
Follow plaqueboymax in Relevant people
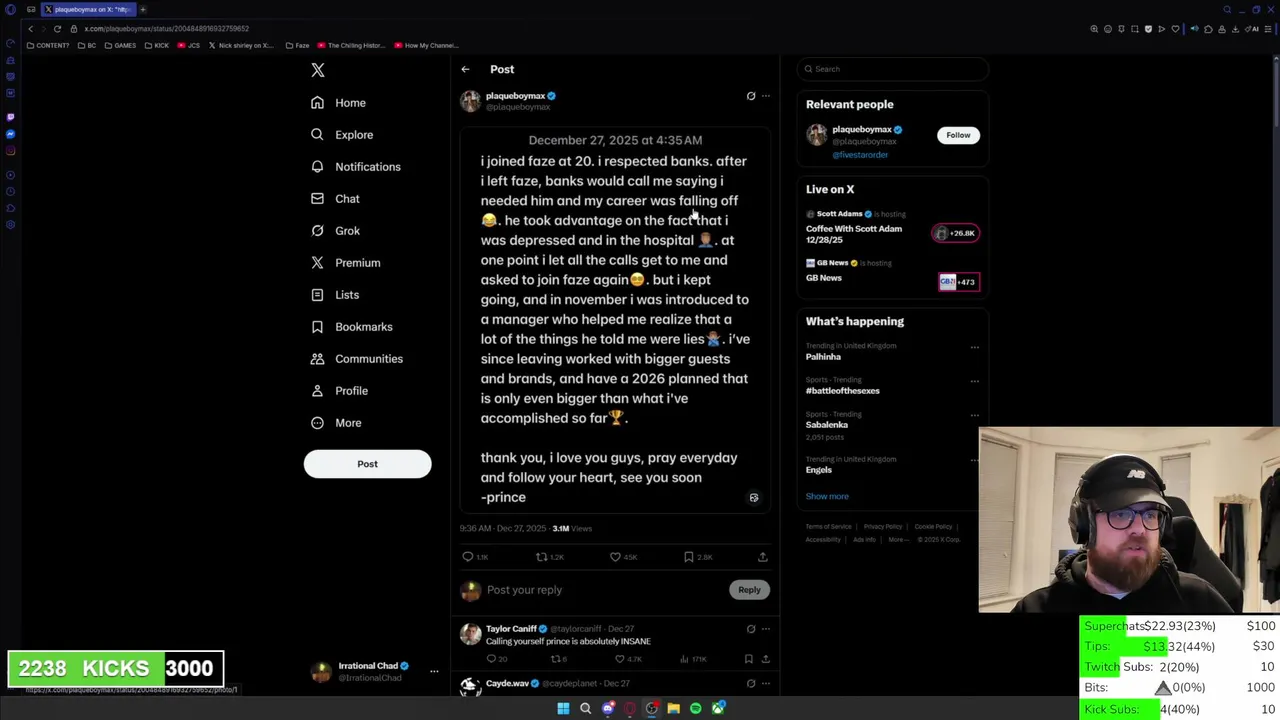[958, 135]
